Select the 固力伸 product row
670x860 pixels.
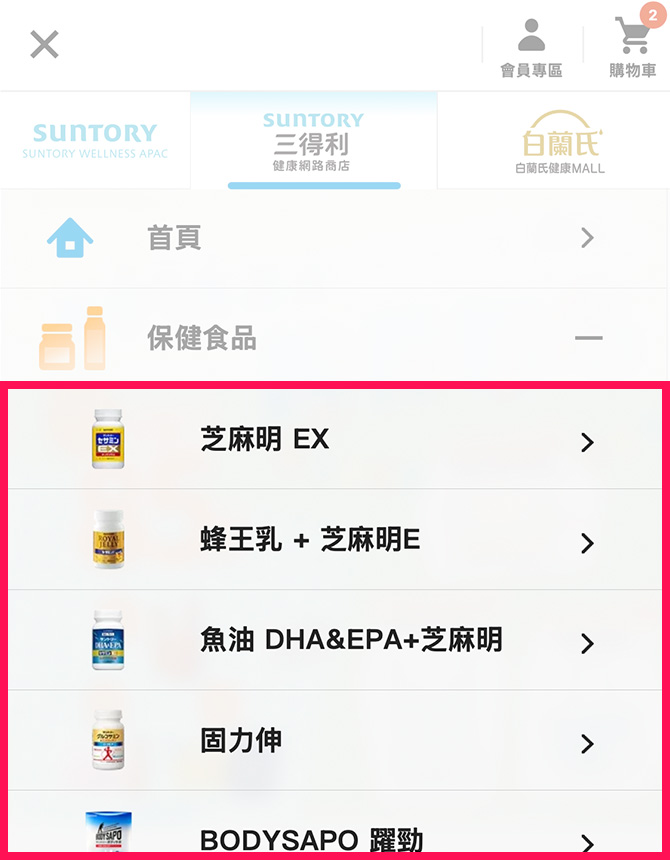(335, 742)
